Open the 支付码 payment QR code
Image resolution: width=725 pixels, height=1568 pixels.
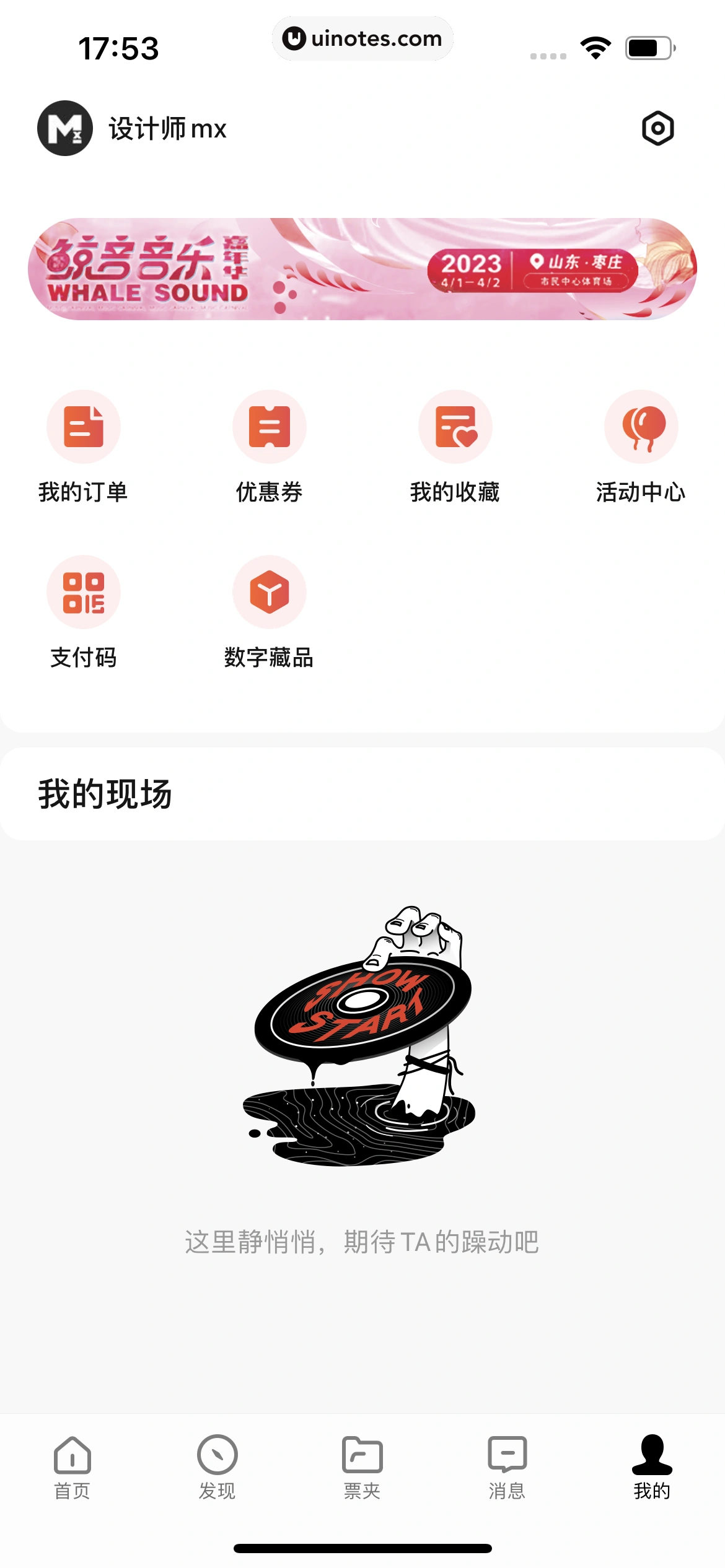pos(83,591)
